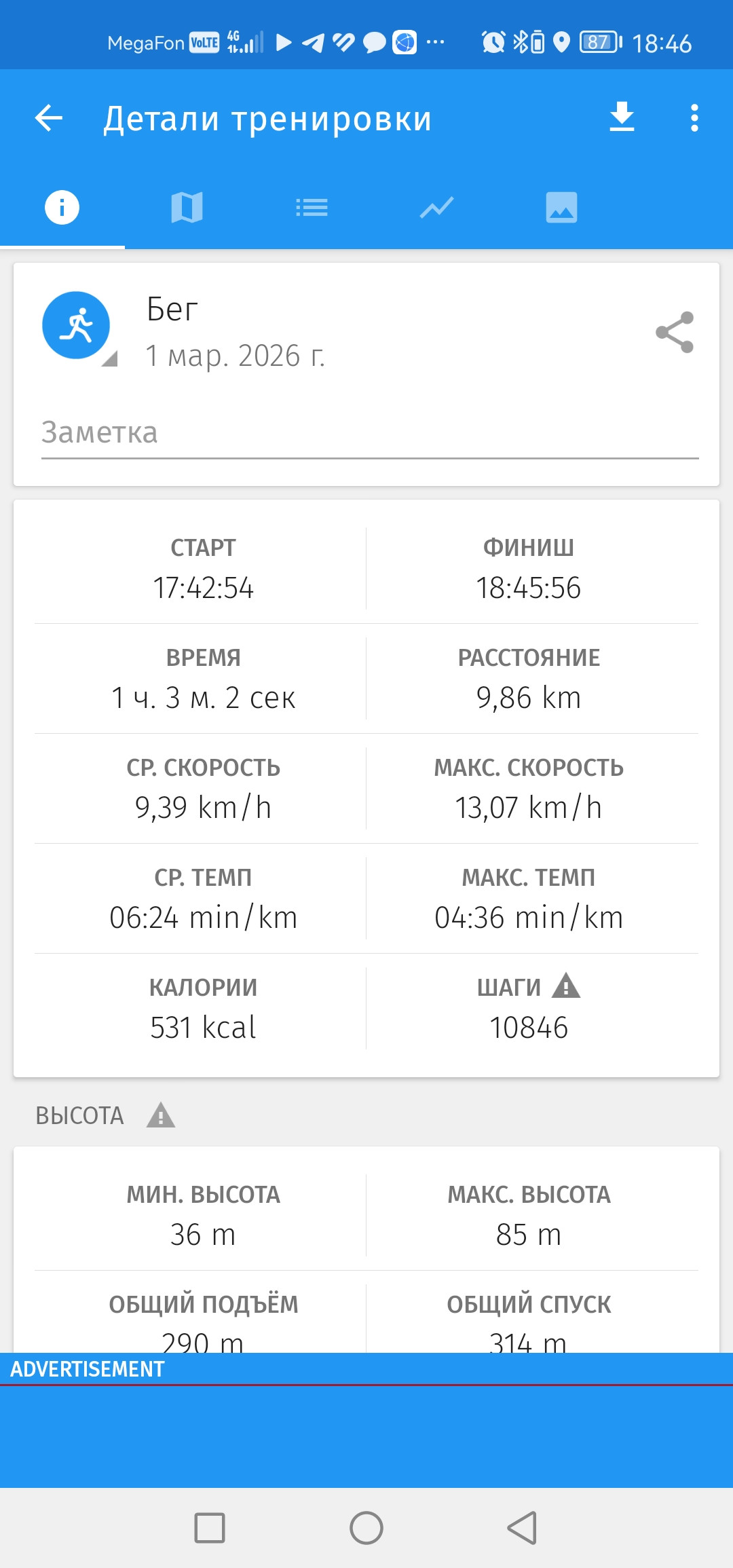Open the photos tab

(x=561, y=207)
